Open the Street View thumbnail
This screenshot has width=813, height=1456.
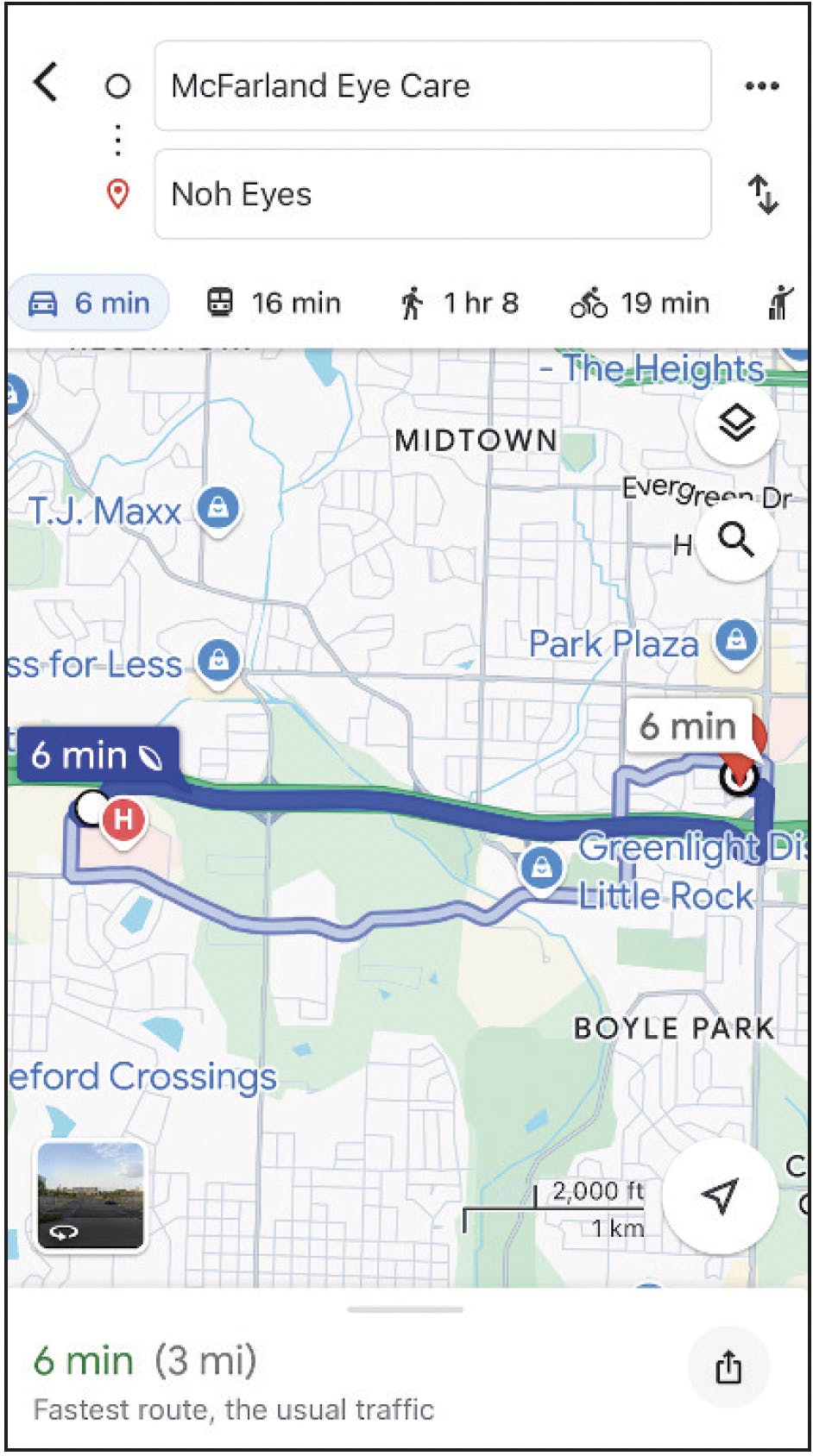[x=90, y=1196]
